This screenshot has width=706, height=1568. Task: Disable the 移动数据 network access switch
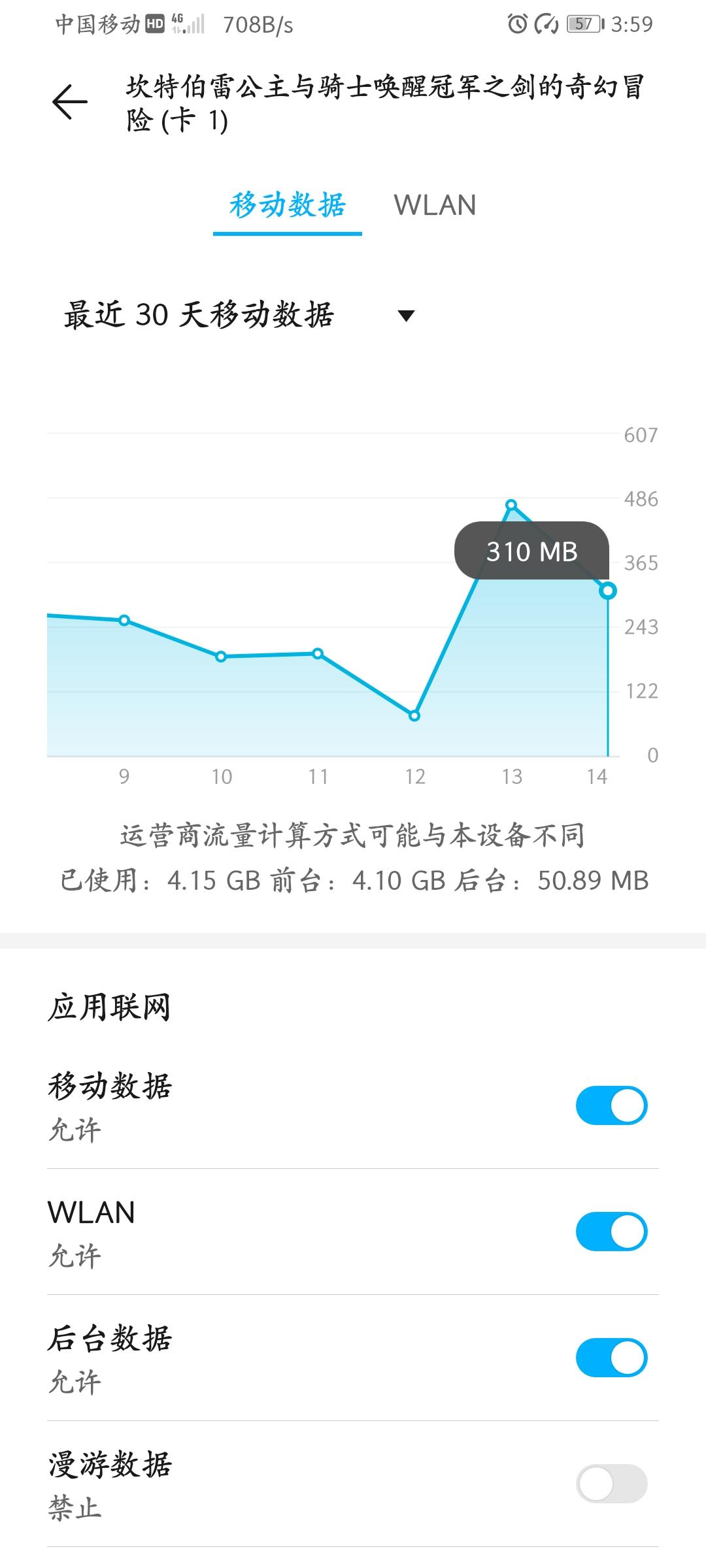[611, 1105]
